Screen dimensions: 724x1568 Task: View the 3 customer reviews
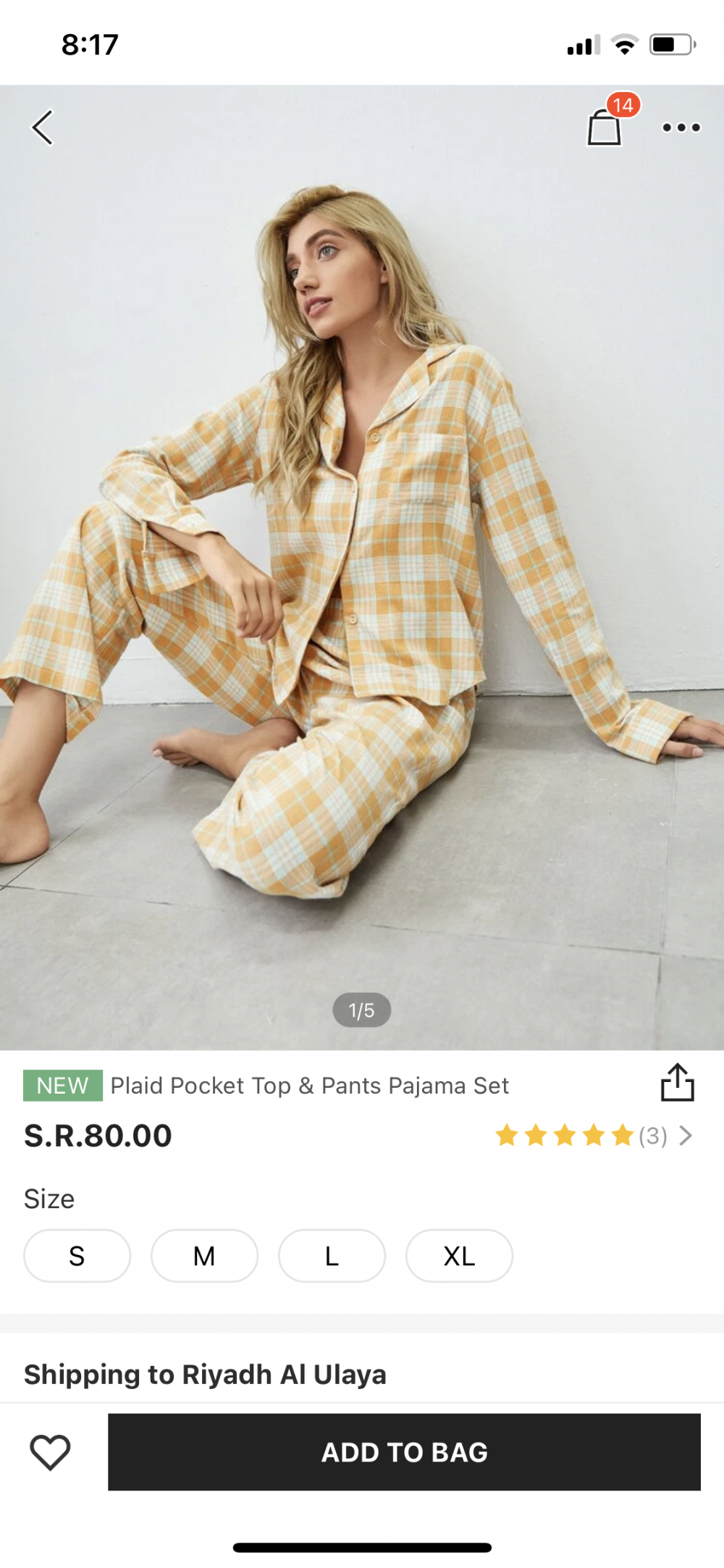pyautogui.click(x=594, y=1135)
